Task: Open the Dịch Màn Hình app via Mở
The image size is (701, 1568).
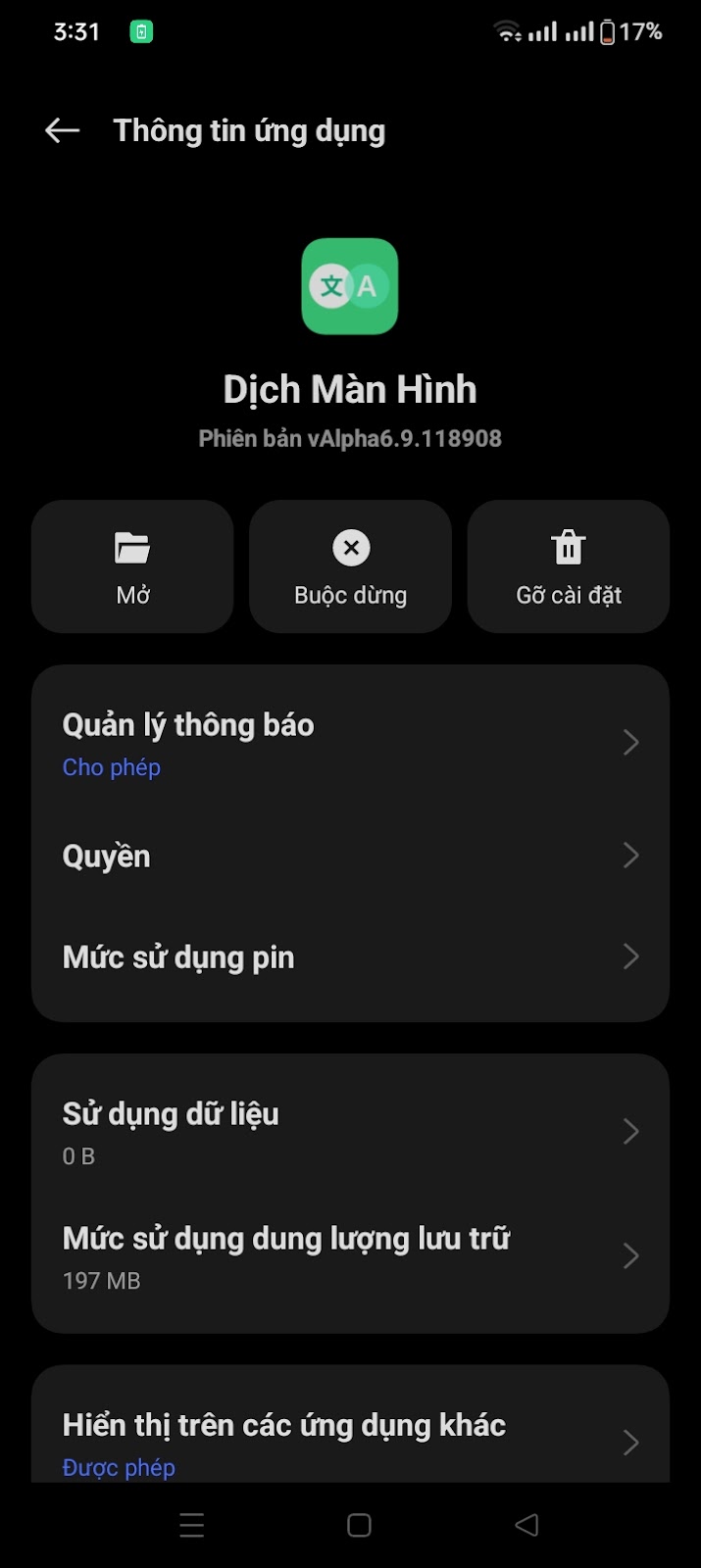Action: (x=132, y=566)
